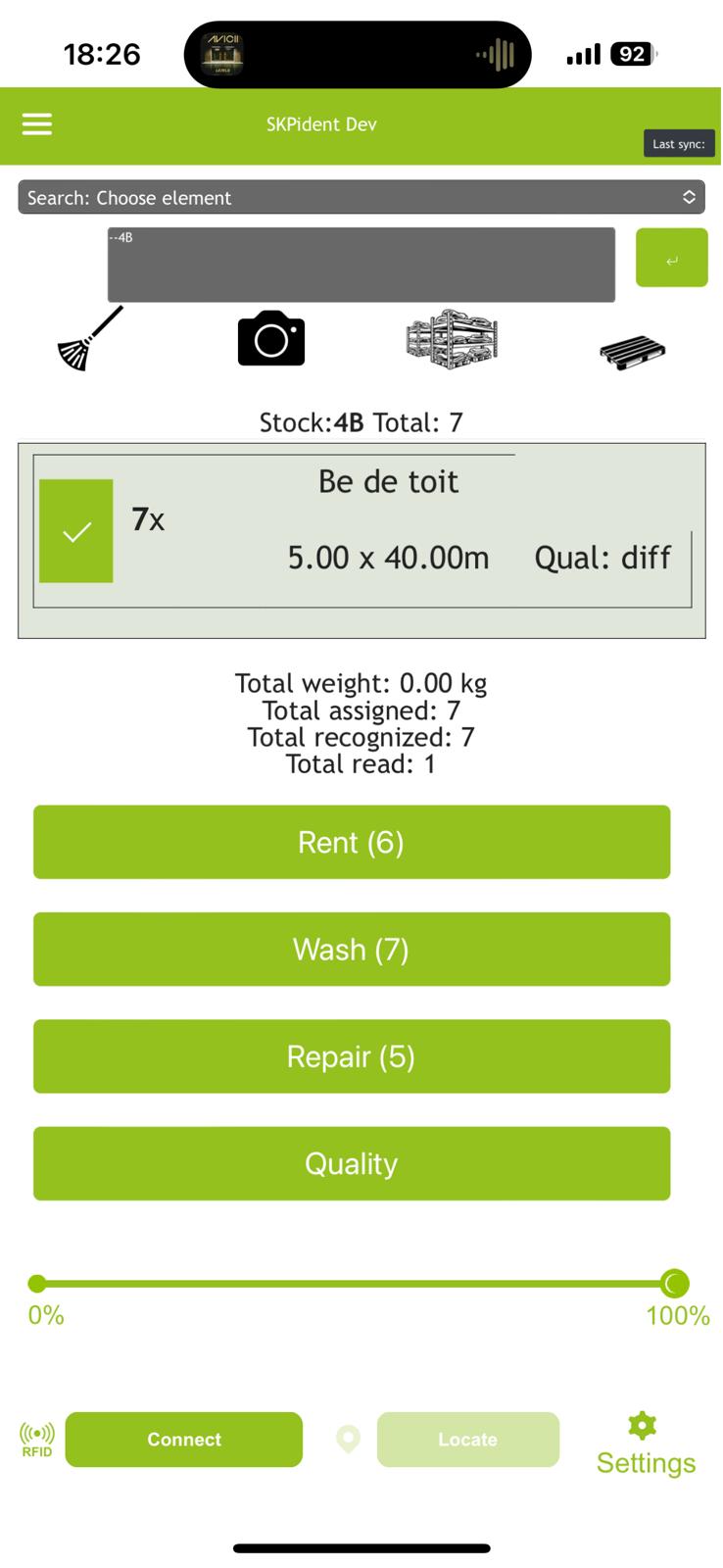
Task: Tap the power slider at 100%
Action: pos(674,1283)
